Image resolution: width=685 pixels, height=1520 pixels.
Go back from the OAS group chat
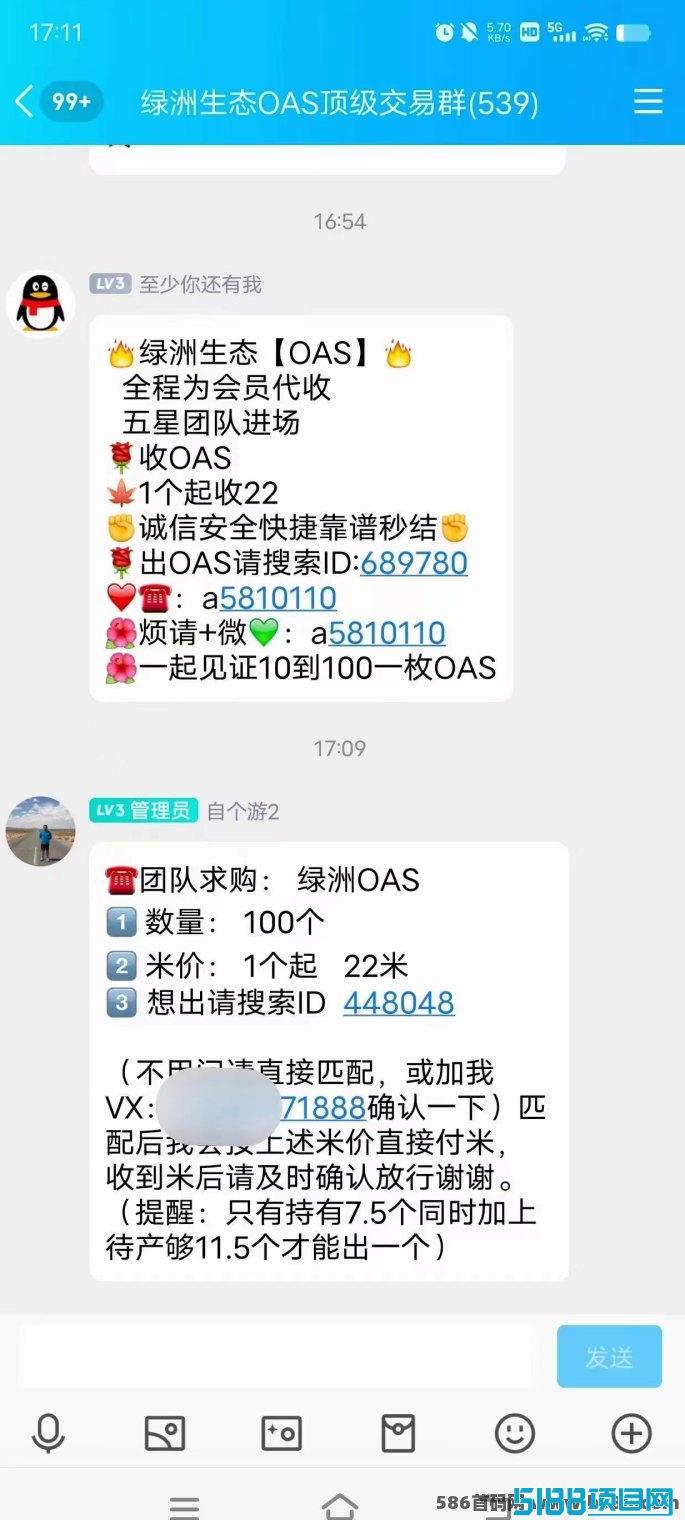(24, 101)
